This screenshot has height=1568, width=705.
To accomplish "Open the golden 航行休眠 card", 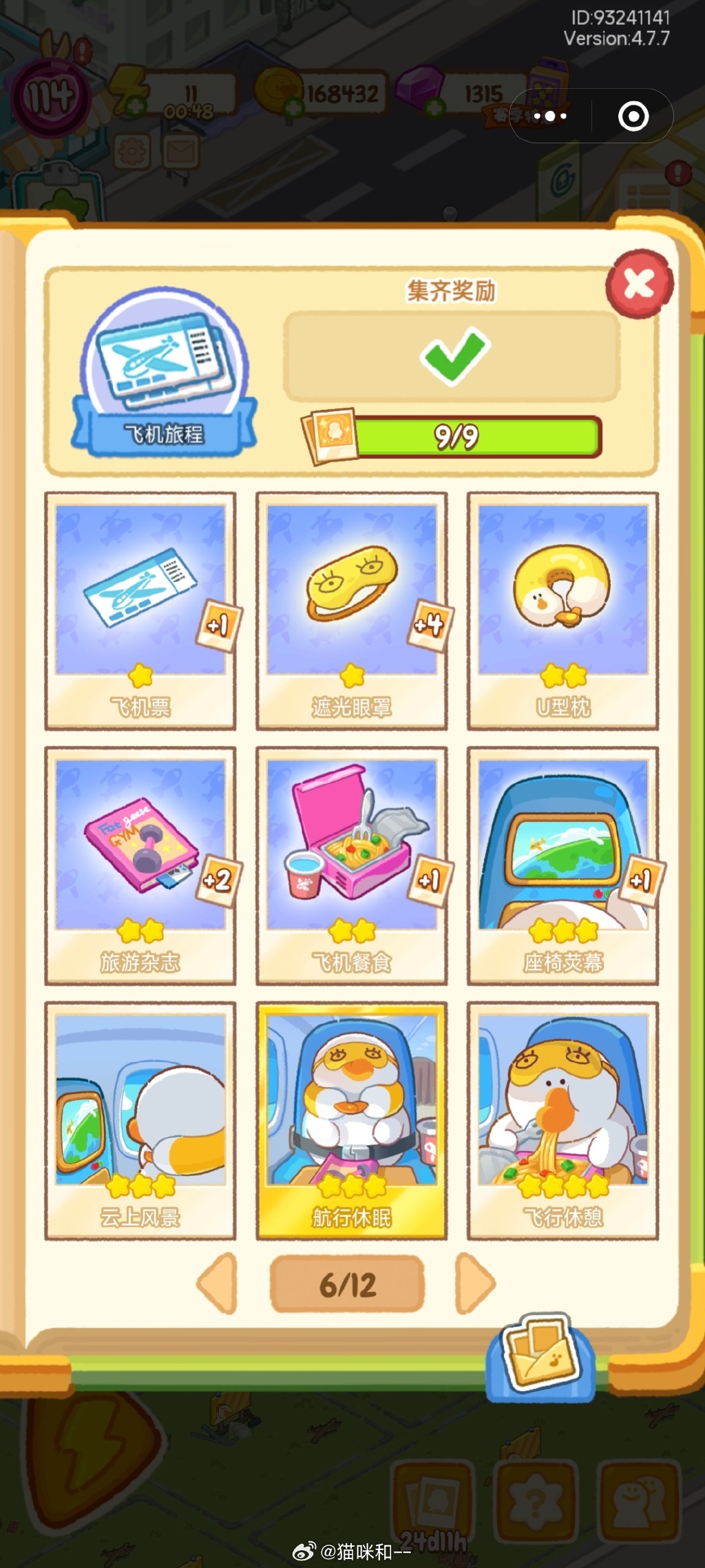I will tap(352, 1120).
